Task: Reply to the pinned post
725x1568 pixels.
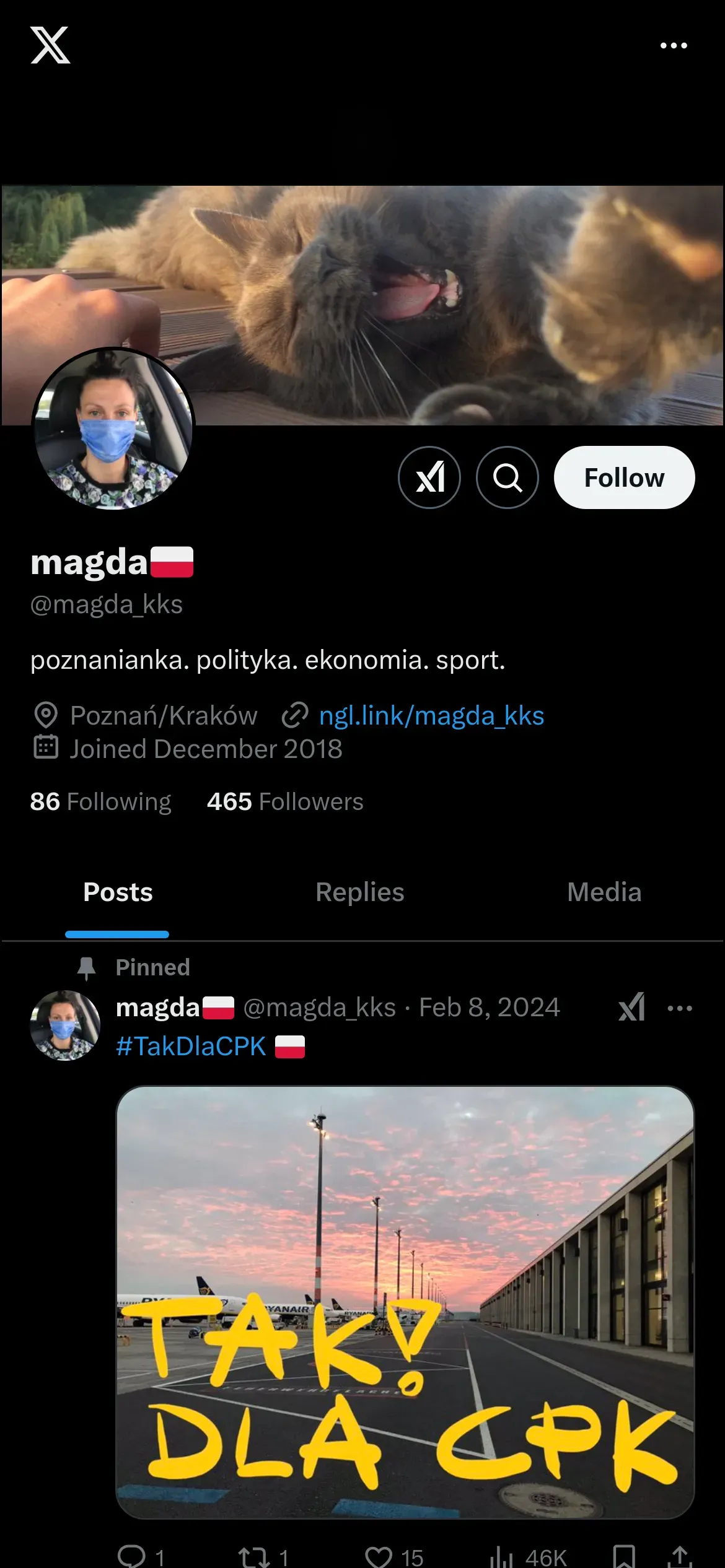Action: pos(132,1557)
